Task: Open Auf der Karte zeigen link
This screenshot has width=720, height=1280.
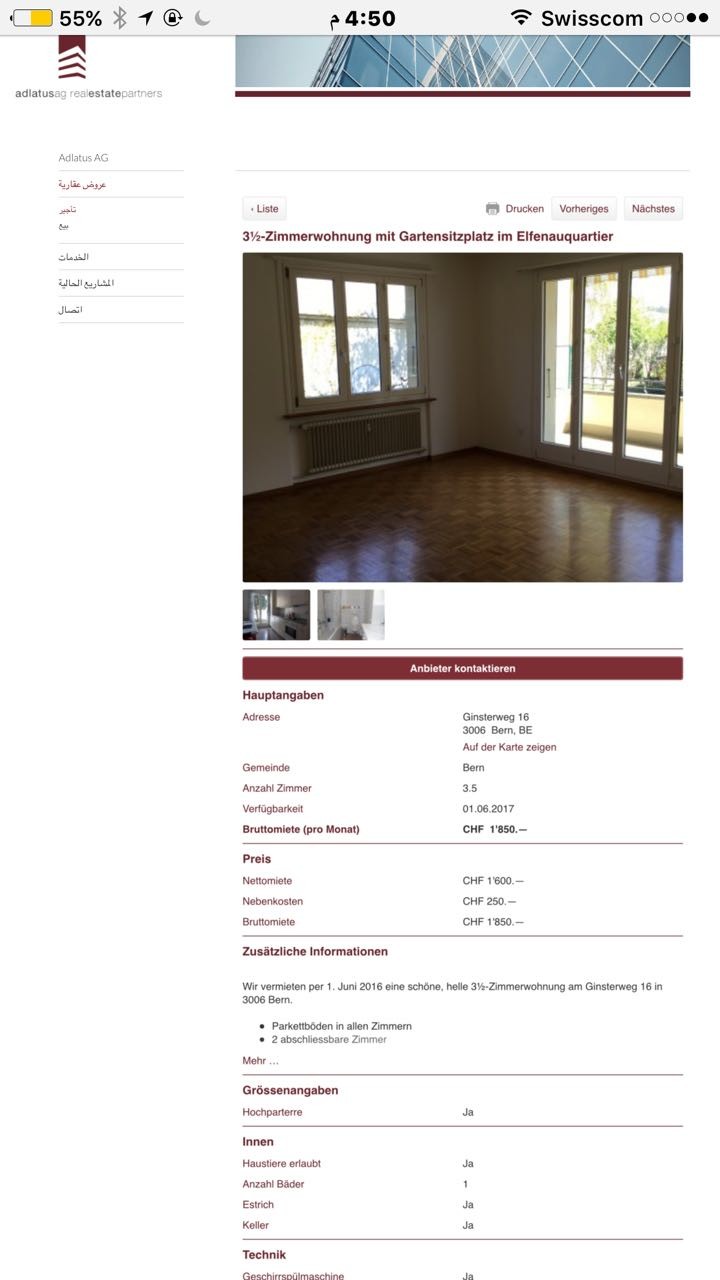Action: pyautogui.click(x=509, y=747)
